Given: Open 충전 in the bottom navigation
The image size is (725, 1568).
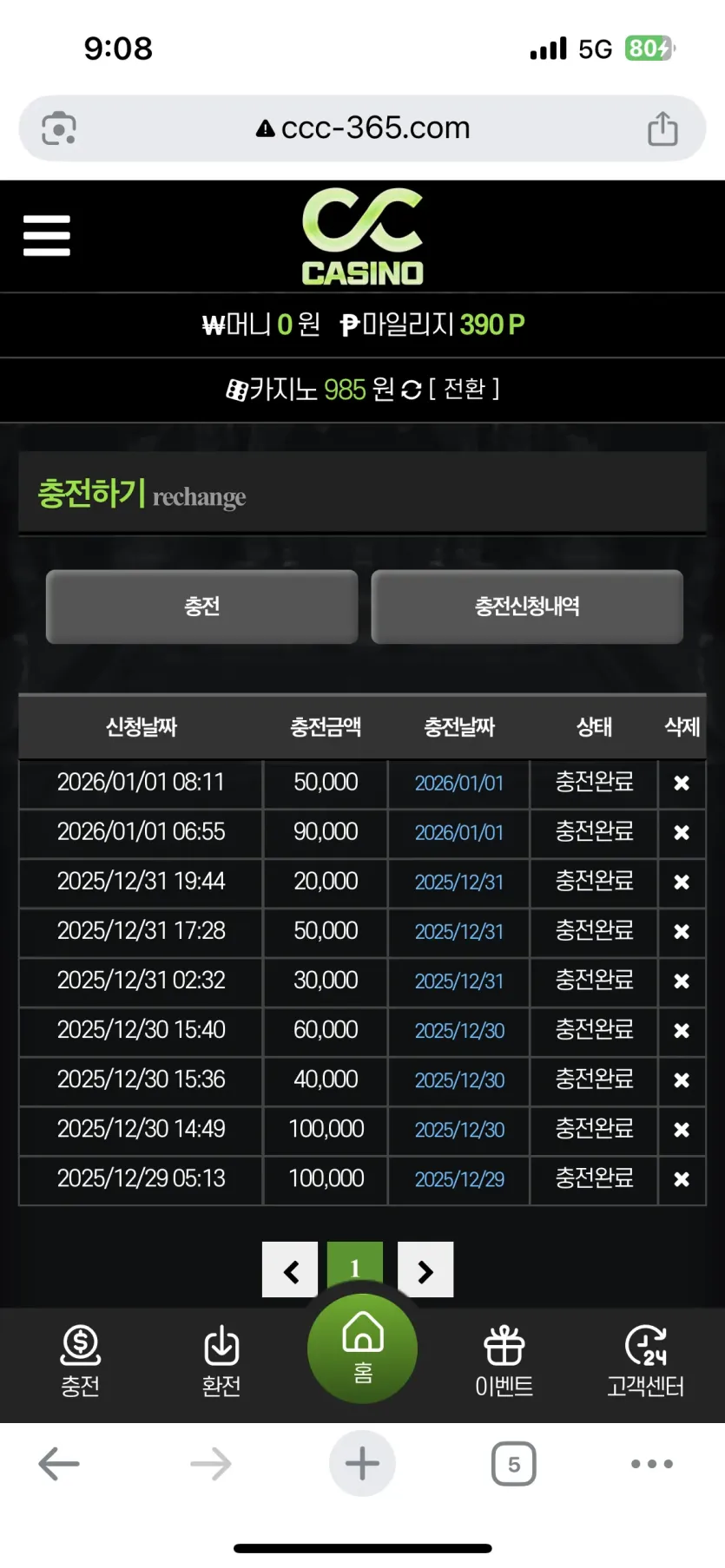Looking at the screenshot, I should [x=81, y=1361].
